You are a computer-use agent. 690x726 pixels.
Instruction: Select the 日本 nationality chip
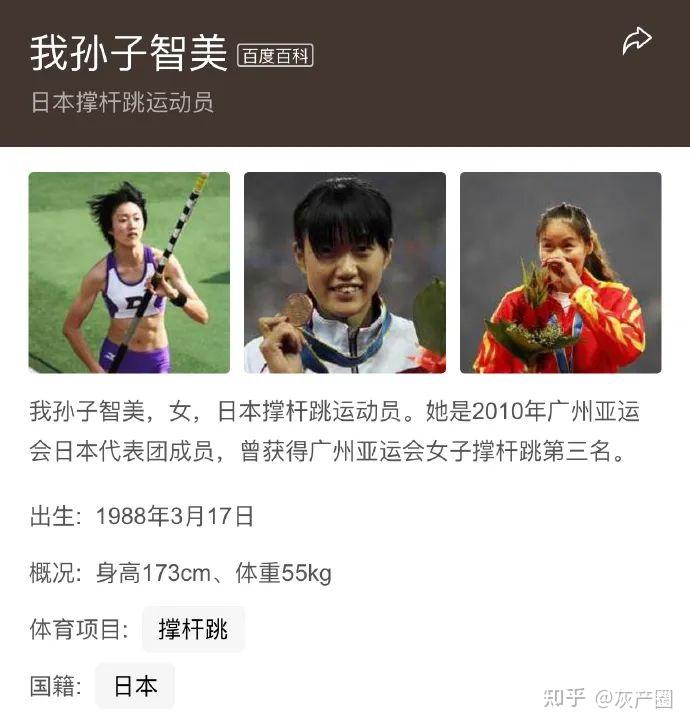point(135,686)
